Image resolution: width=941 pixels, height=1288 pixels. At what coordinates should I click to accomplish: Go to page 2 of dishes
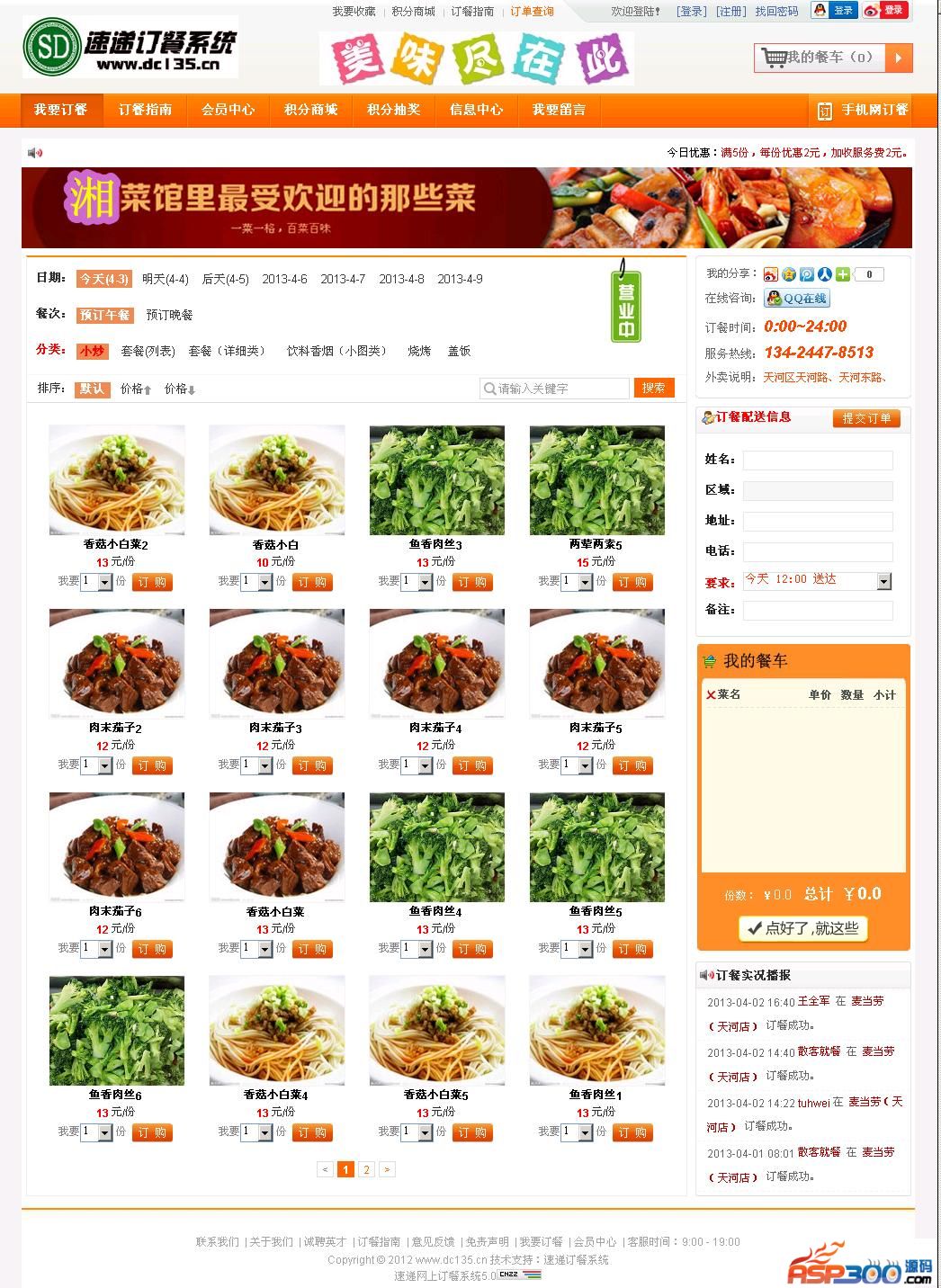pyautogui.click(x=366, y=1169)
